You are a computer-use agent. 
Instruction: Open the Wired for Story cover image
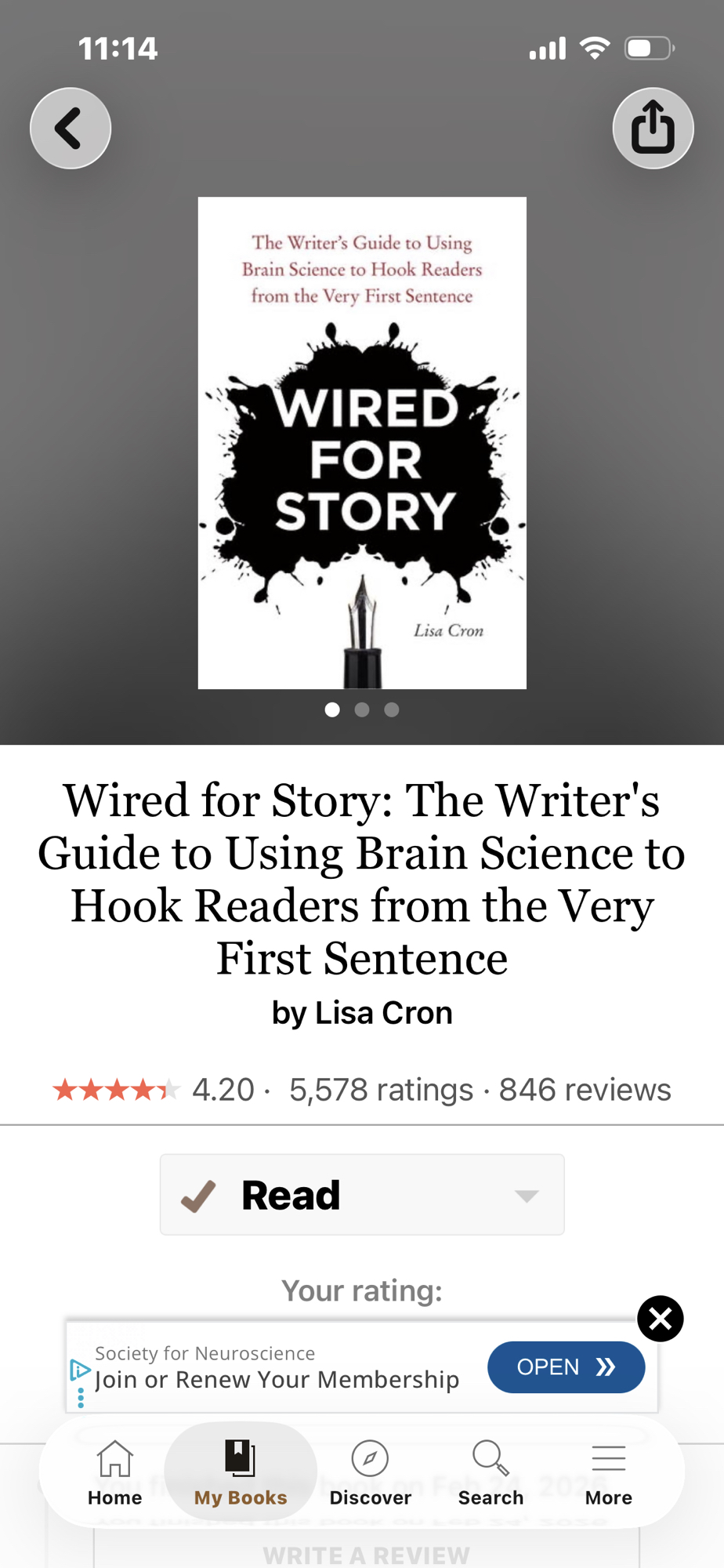[x=362, y=443]
